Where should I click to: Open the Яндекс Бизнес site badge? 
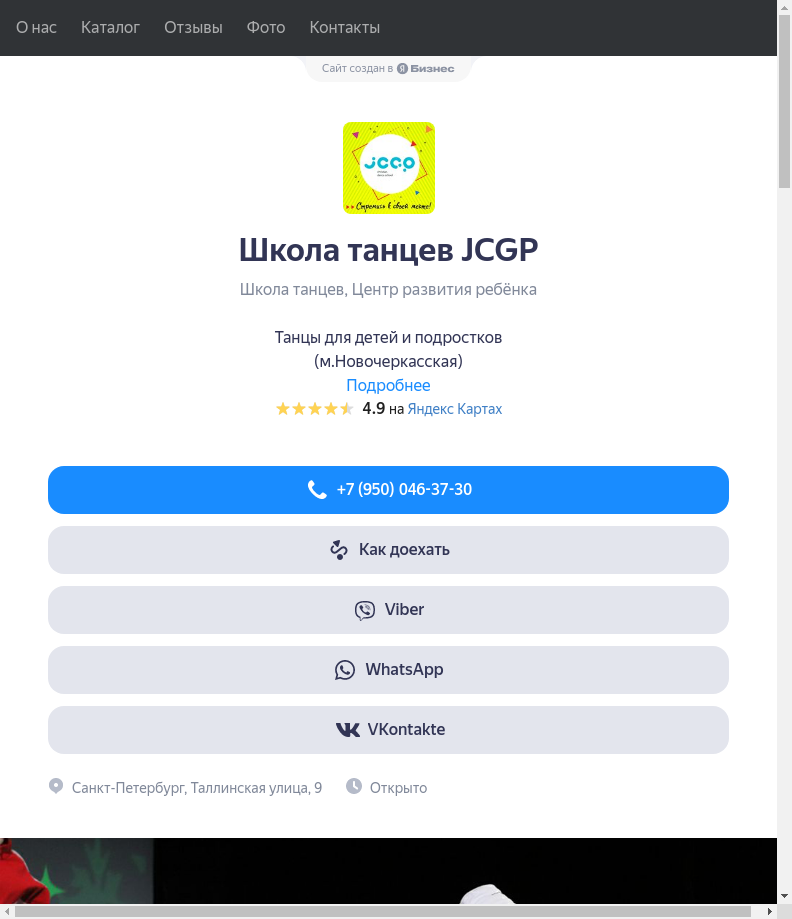[x=388, y=69]
